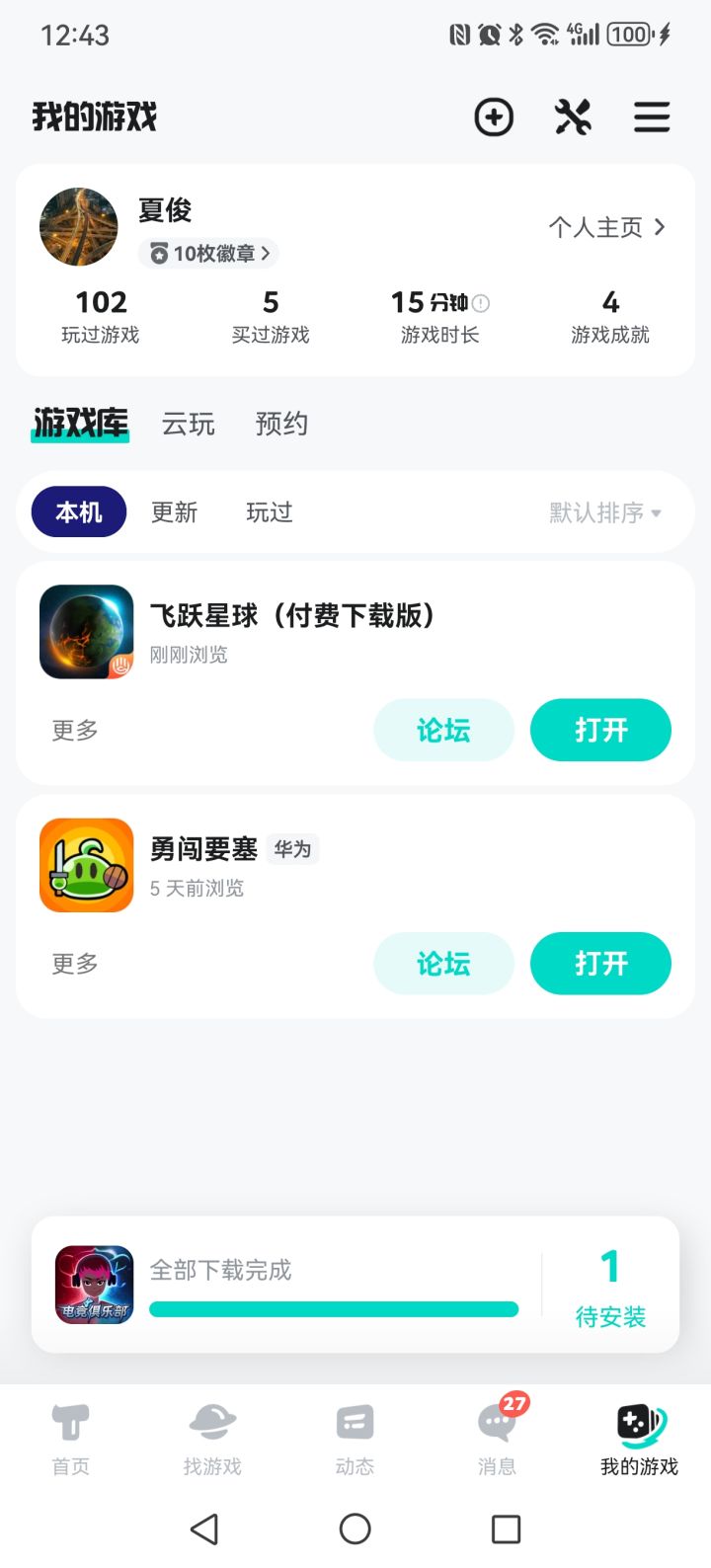Tap the add game plus icon
The image size is (711, 1568).
[494, 118]
